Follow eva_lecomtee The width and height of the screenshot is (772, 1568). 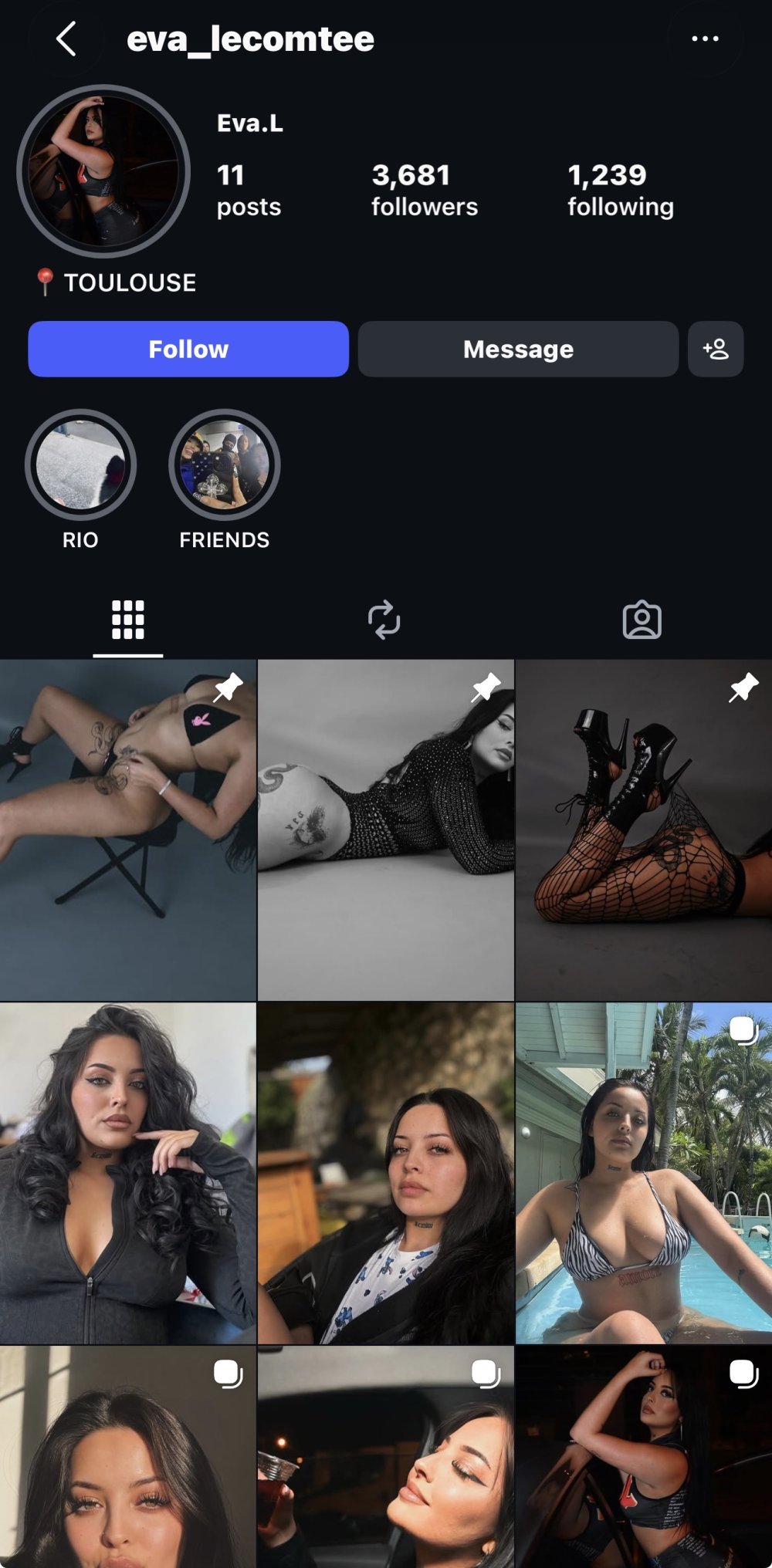point(188,350)
